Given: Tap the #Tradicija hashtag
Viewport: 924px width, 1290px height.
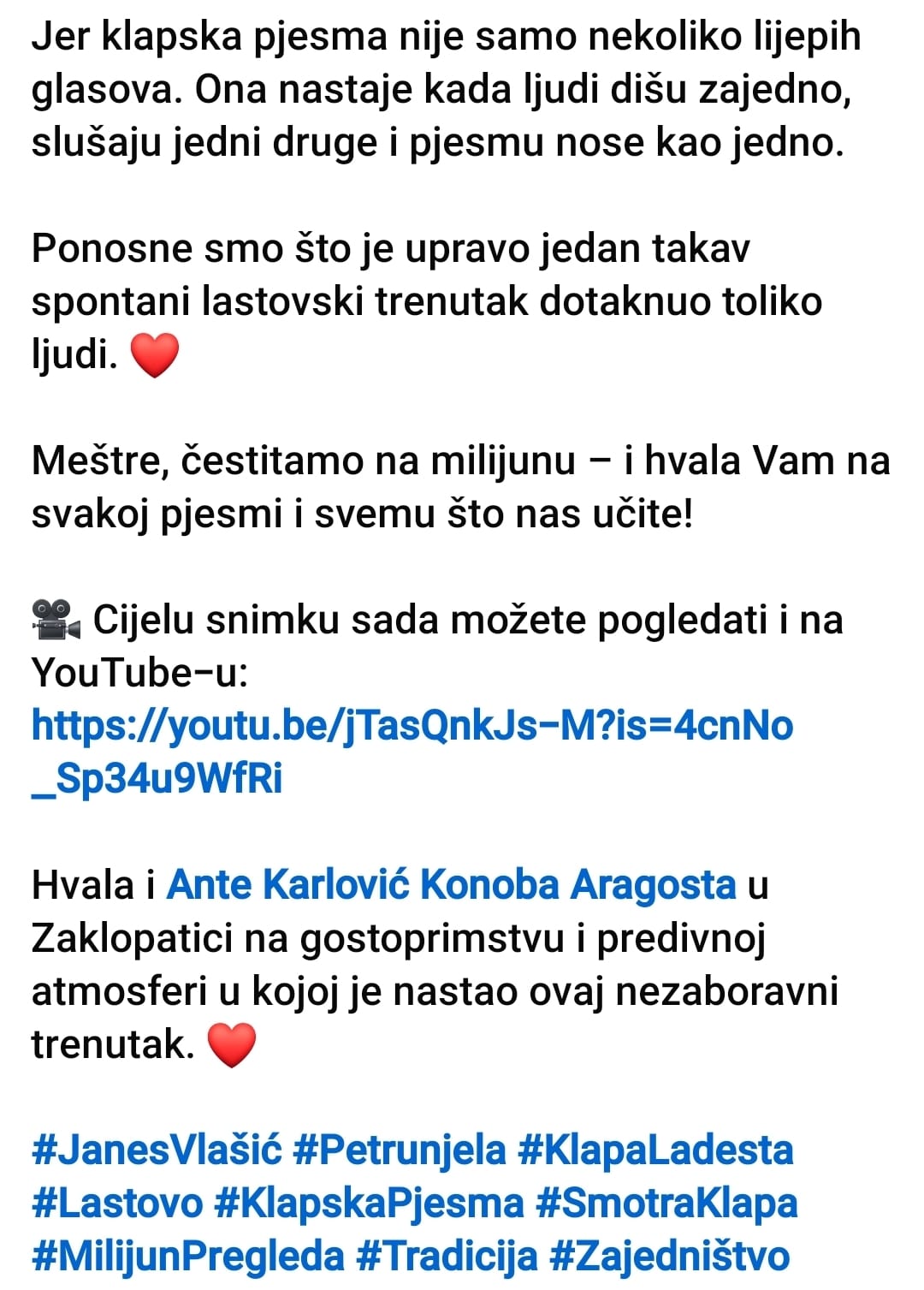Looking at the screenshot, I should pyautogui.click(x=446, y=1256).
